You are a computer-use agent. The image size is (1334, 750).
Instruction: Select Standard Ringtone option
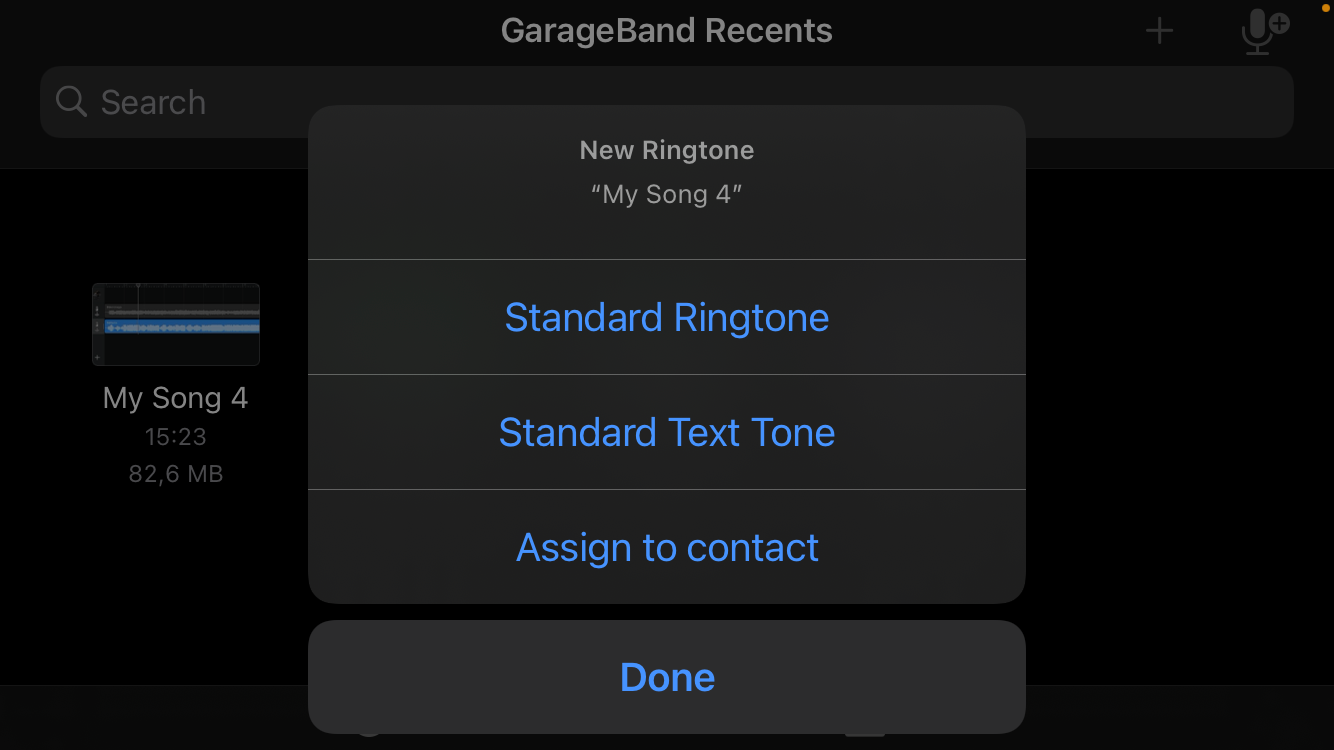click(667, 318)
